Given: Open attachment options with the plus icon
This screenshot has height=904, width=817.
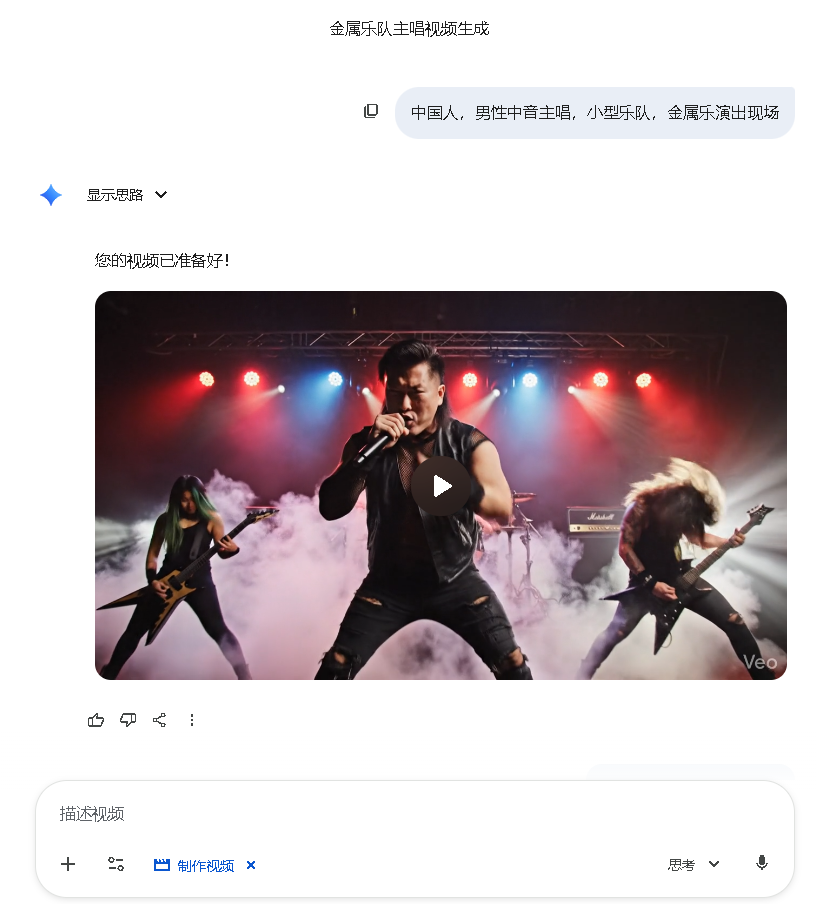Looking at the screenshot, I should click(68, 864).
